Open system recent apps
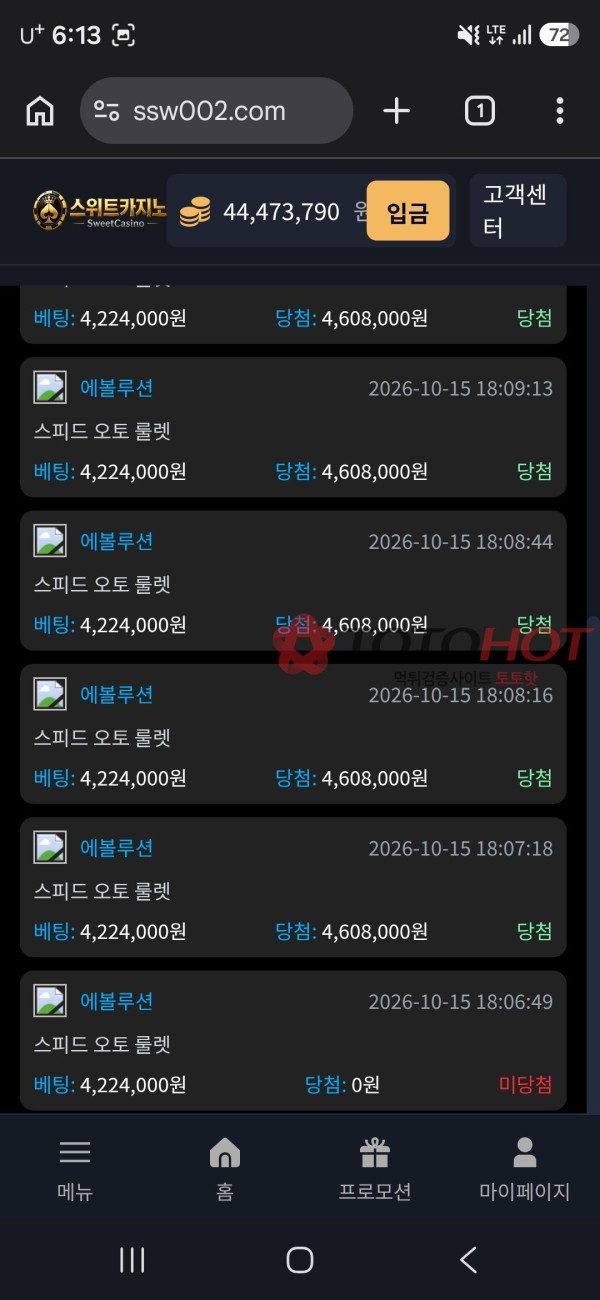The width and height of the screenshot is (600, 1300). coord(132,1260)
